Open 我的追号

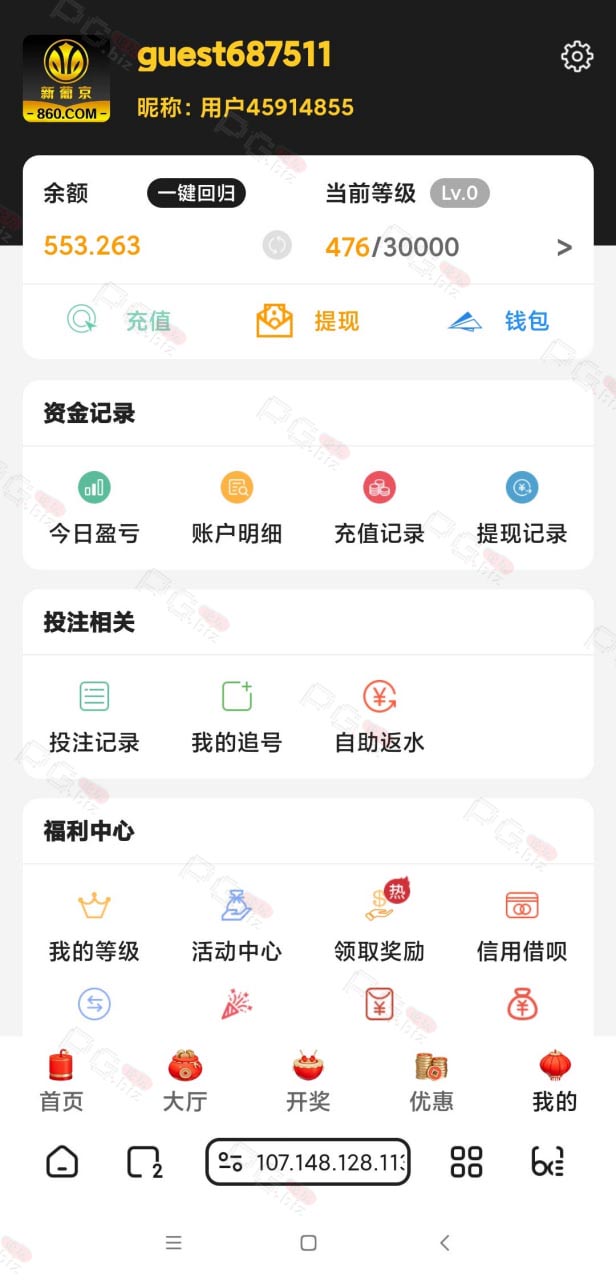tap(237, 717)
